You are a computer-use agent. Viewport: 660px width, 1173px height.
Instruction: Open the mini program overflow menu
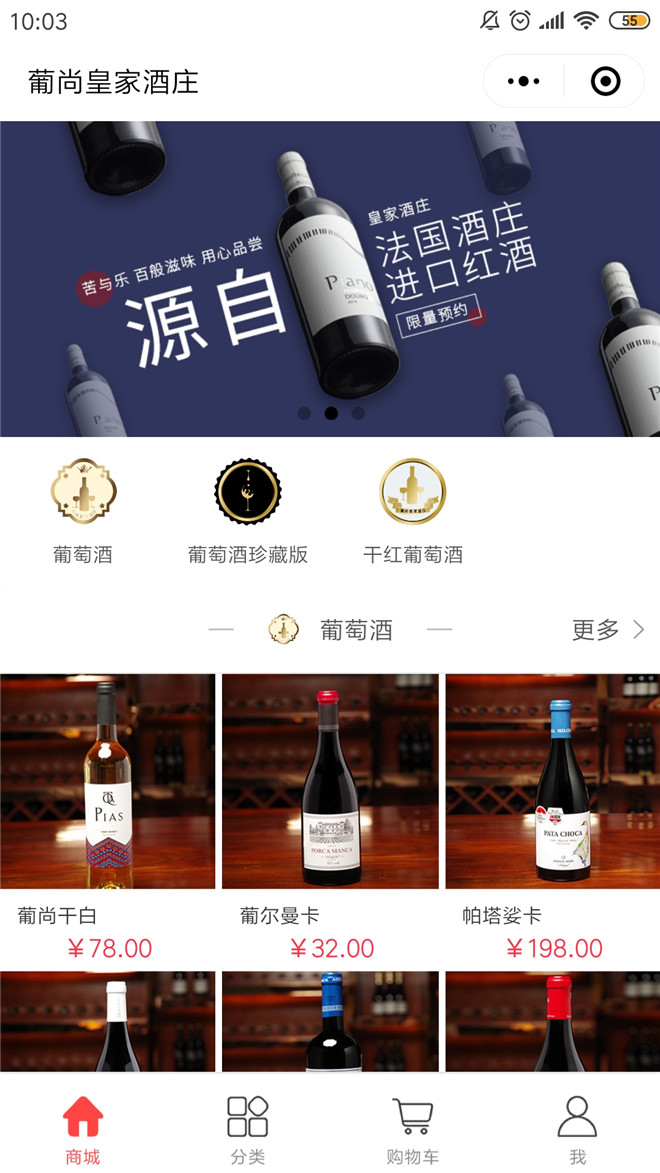(523, 81)
